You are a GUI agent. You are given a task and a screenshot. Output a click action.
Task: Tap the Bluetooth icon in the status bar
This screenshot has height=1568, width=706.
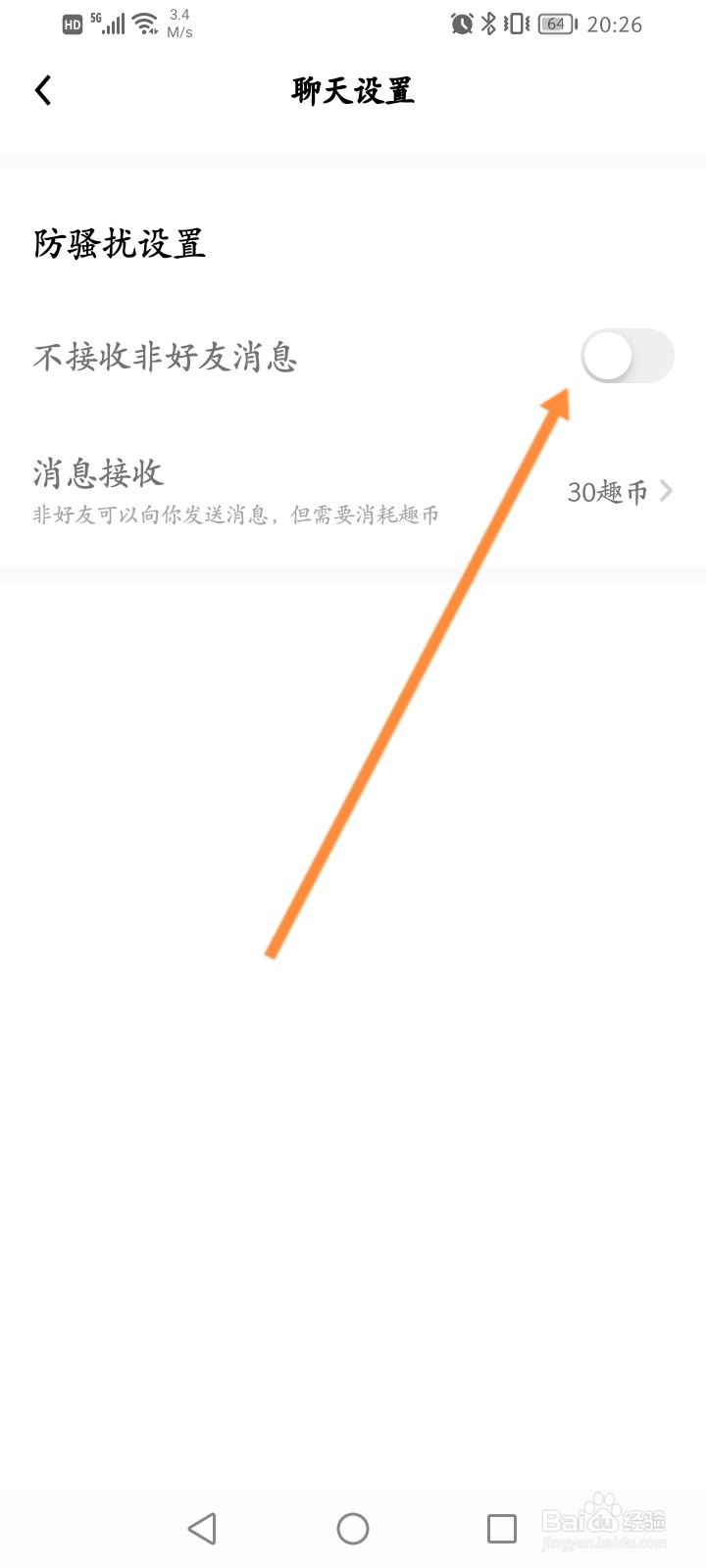click(487, 24)
